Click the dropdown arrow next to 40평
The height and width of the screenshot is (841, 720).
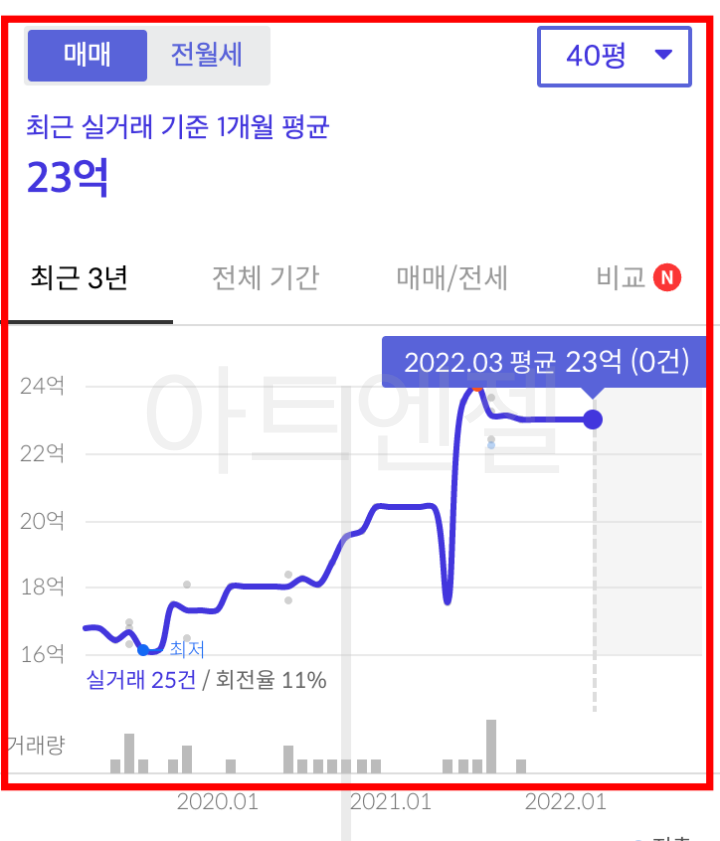665,57
